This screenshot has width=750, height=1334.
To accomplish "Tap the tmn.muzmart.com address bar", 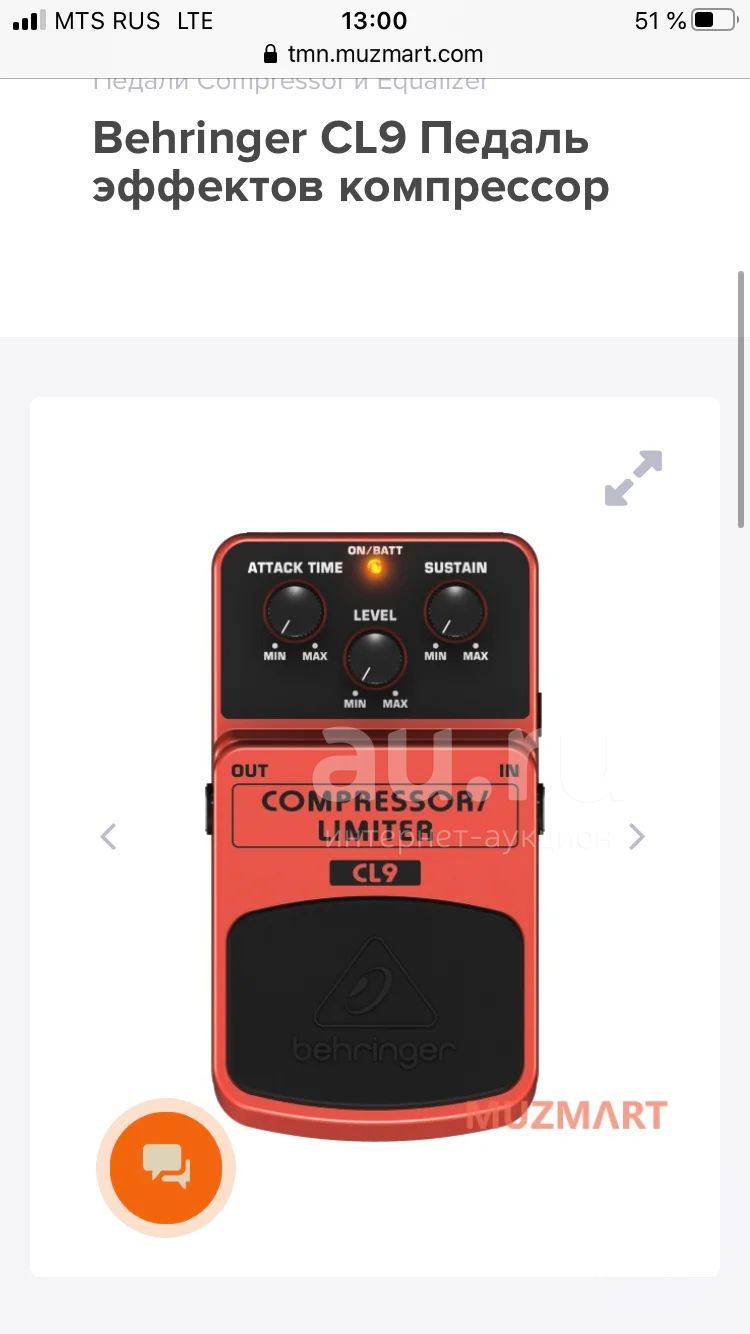I will point(374,54).
